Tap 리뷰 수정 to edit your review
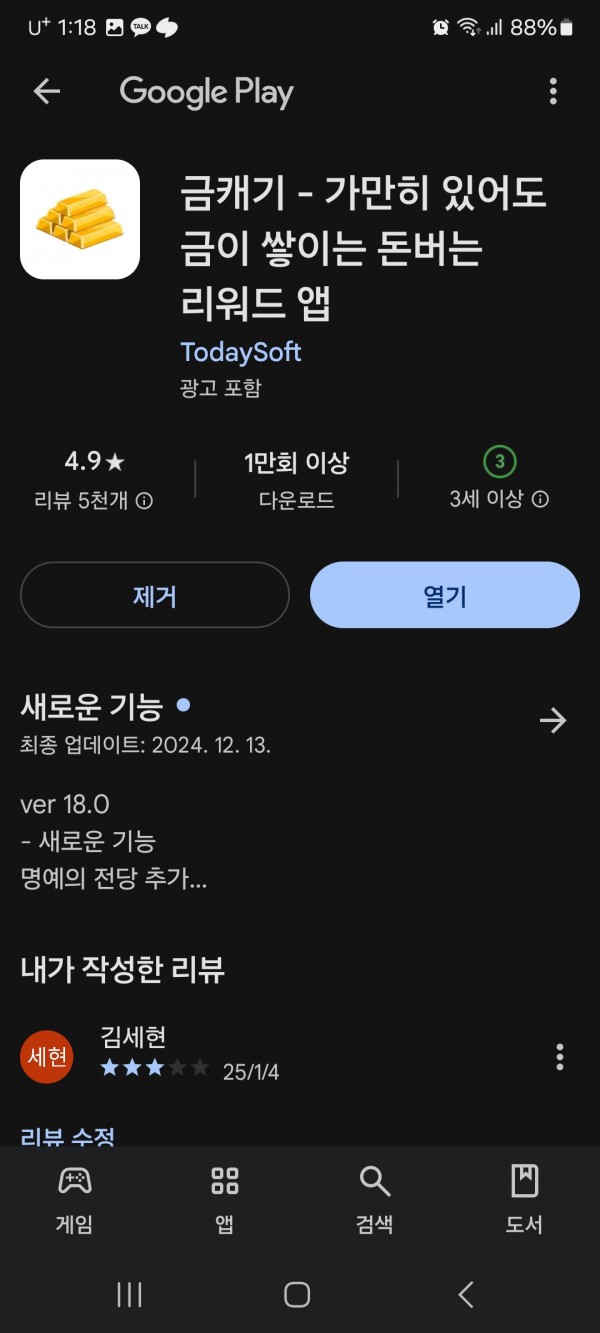The width and height of the screenshot is (600, 1333). pyautogui.click(x=68, y=1137)
